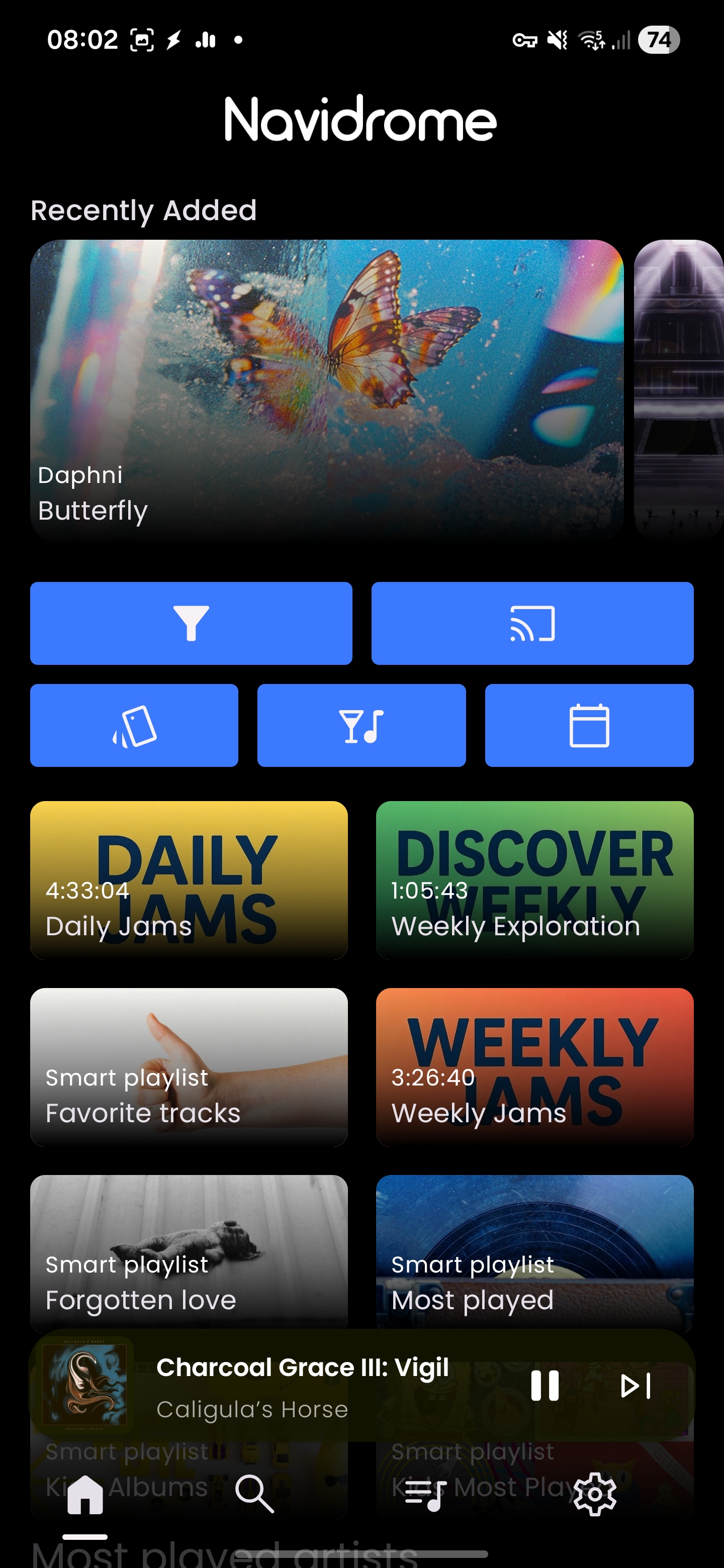Pause Charcoal Grace III: Vigil
Screen dimensions: 724x1568
[x=545, y=1386]
